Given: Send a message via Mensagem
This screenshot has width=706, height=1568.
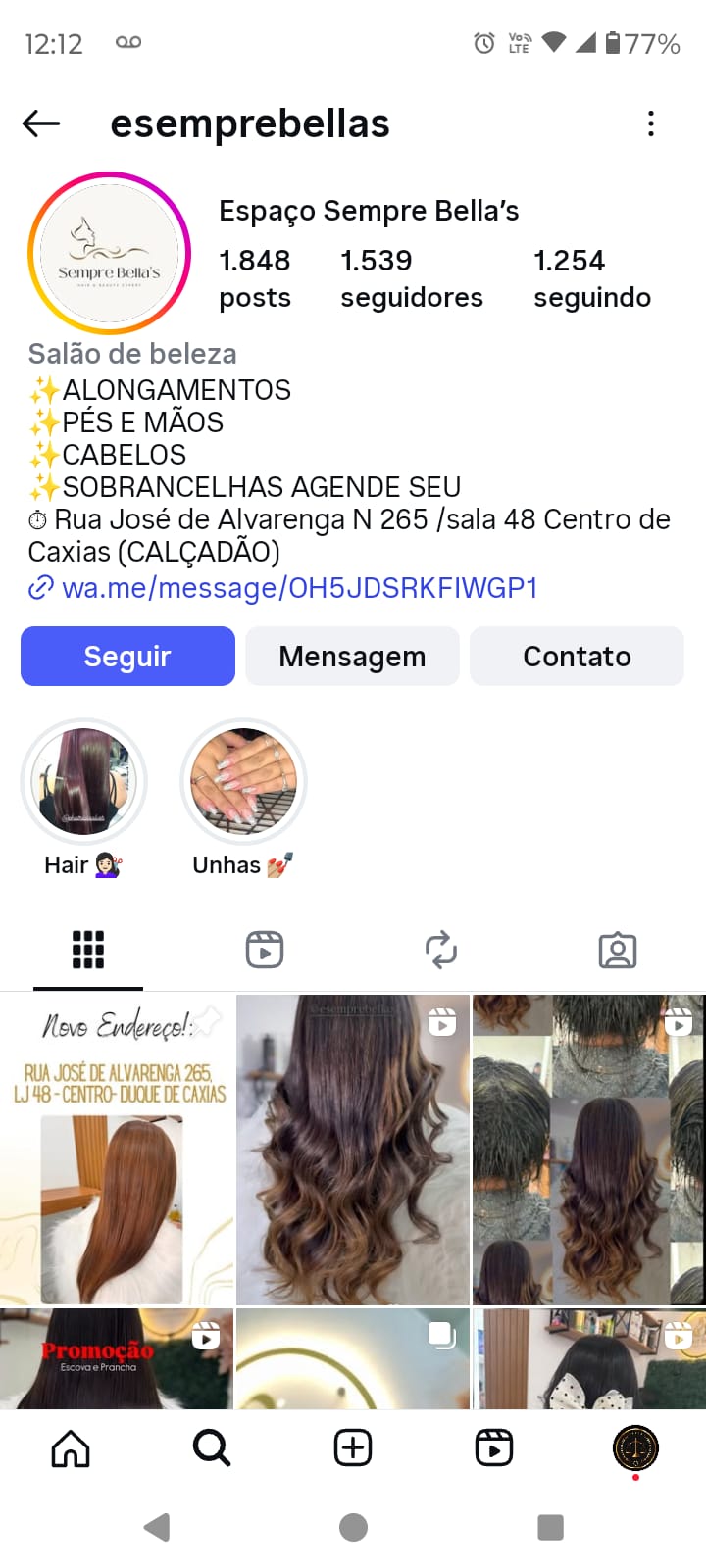Looking at the screenshot, I should click(x=352, y=657).
